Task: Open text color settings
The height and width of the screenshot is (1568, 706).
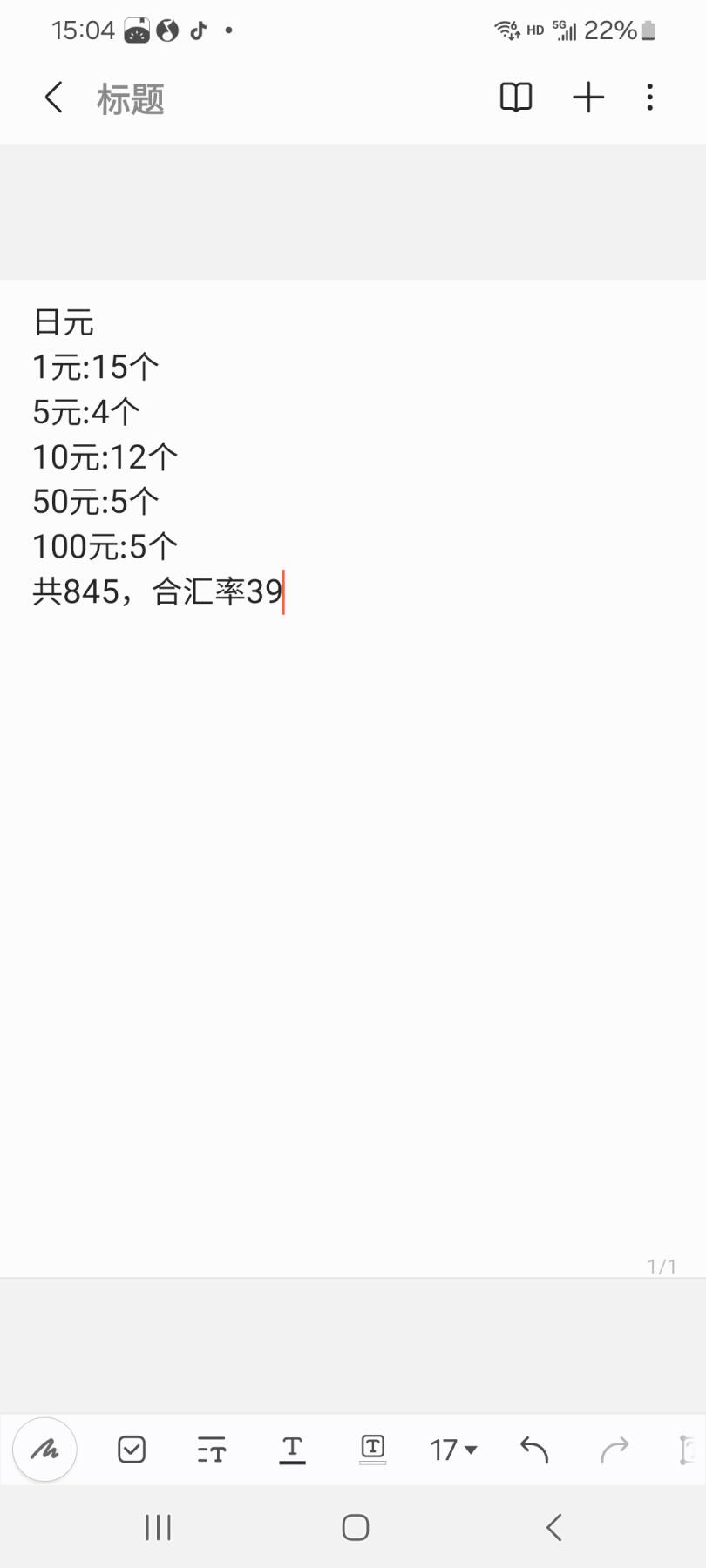Action: click(x=292, y=1450)
